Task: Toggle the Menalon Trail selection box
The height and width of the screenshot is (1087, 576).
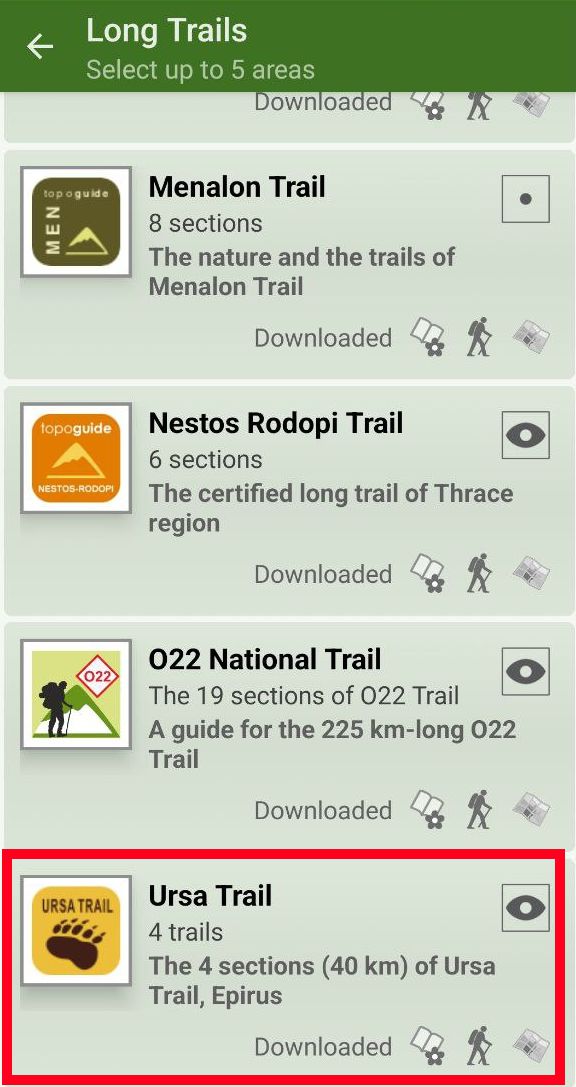Action: coord(525,199)
